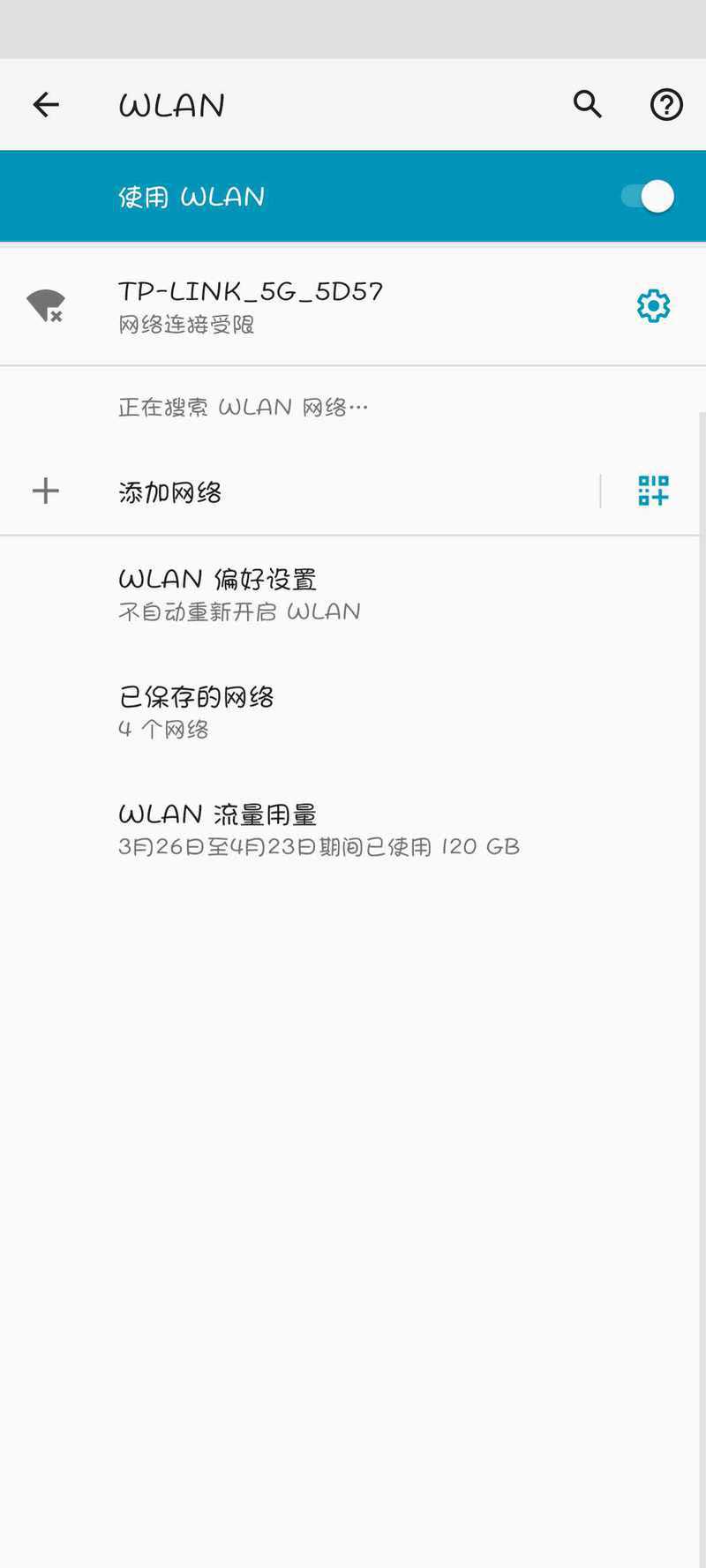Viewport: 706px width, 1568px height.
Task: Open the help question mark icon
Action: [666, 105]
